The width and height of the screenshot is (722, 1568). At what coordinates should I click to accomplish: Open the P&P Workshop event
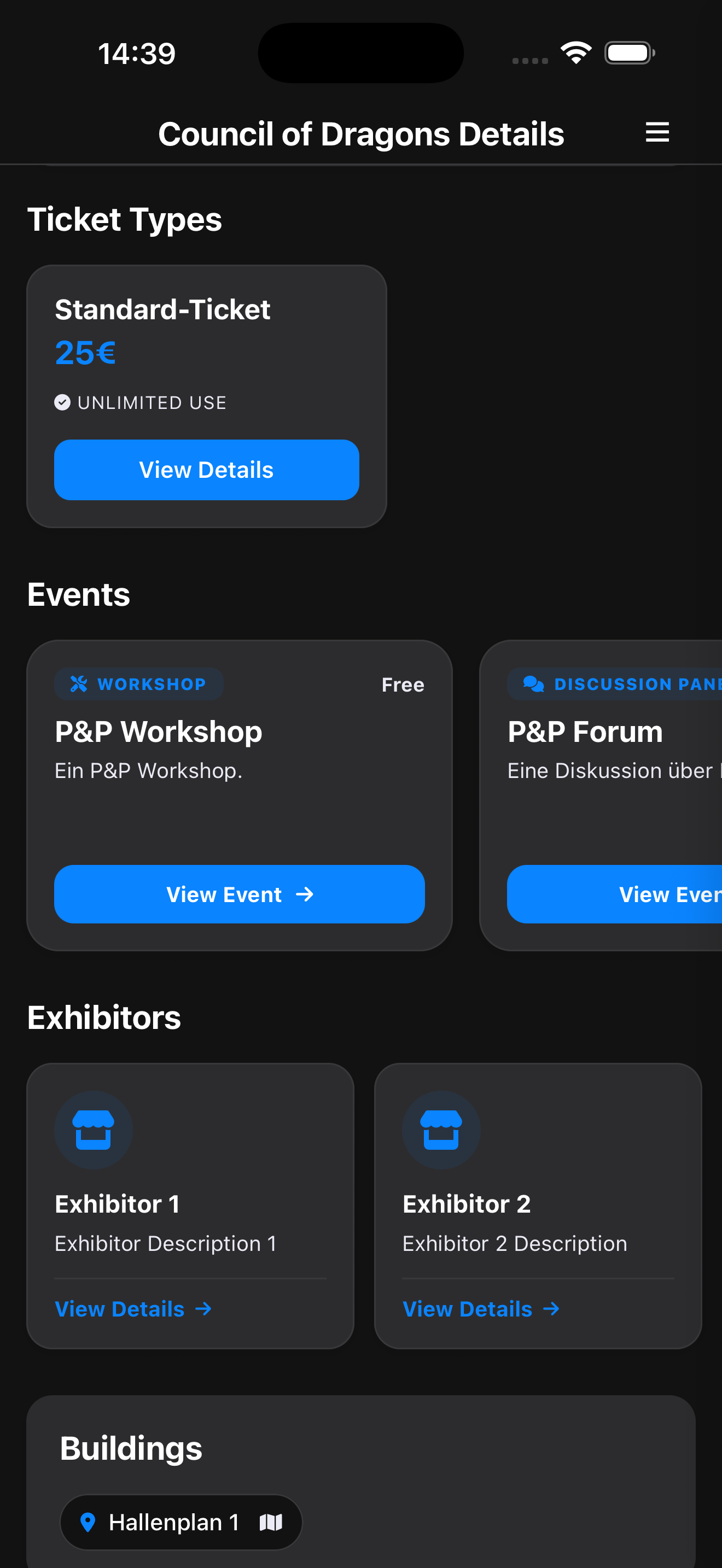[239, 894]
